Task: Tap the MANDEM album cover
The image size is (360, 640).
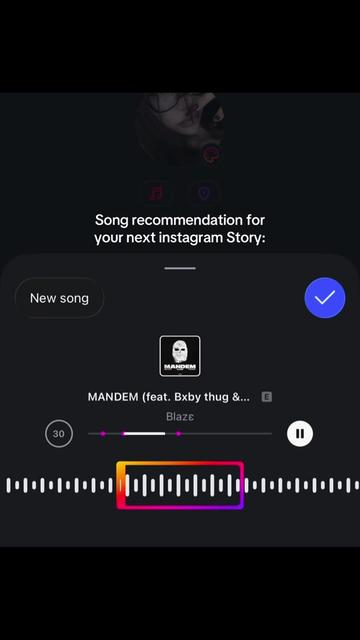Action: click(x=180, y=356)
